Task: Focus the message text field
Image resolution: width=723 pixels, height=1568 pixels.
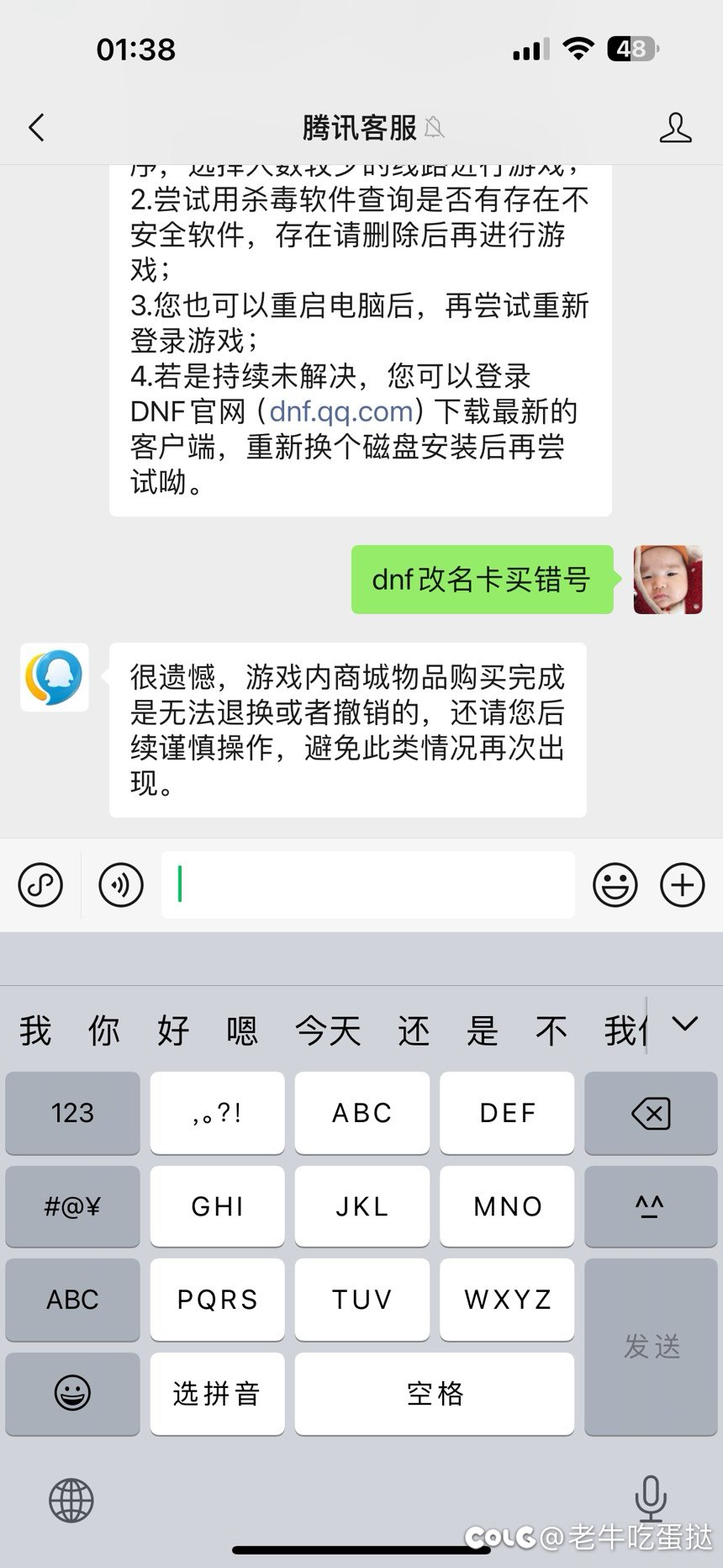Action: click(x=368, y=884)
